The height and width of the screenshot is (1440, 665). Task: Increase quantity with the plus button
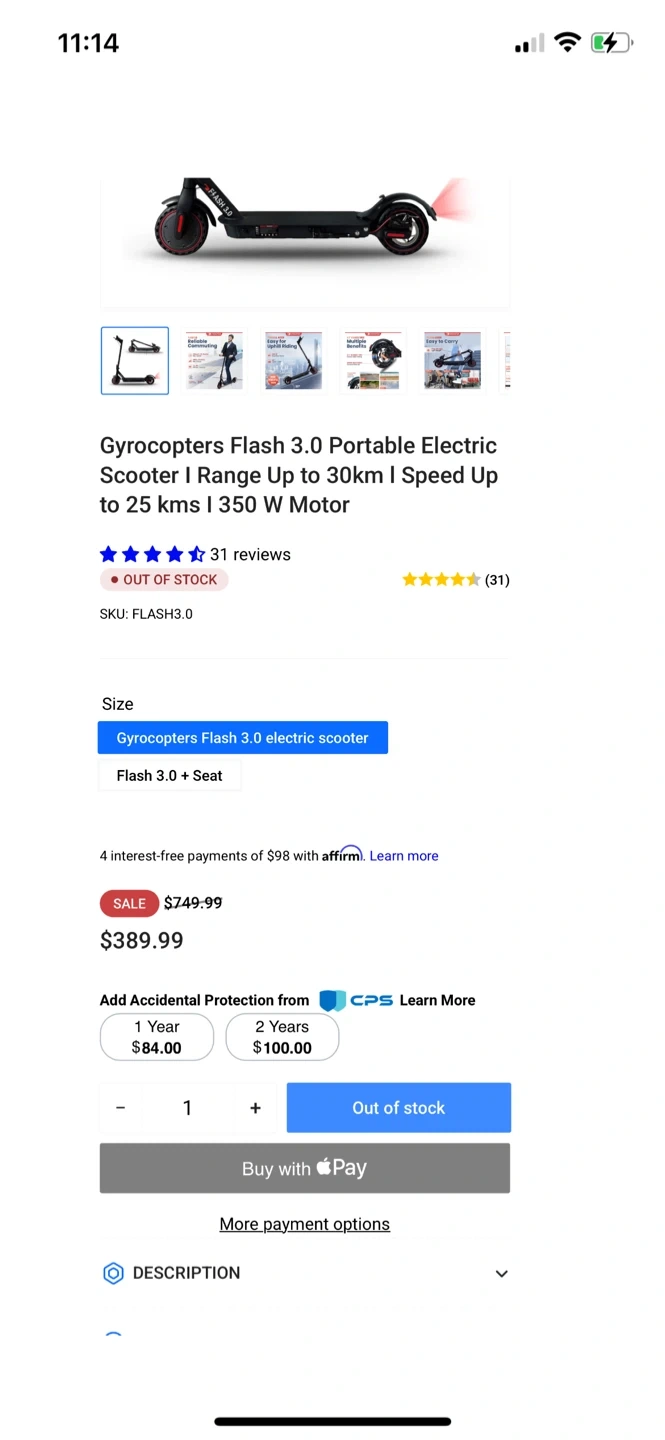(x=255, y=1108)
